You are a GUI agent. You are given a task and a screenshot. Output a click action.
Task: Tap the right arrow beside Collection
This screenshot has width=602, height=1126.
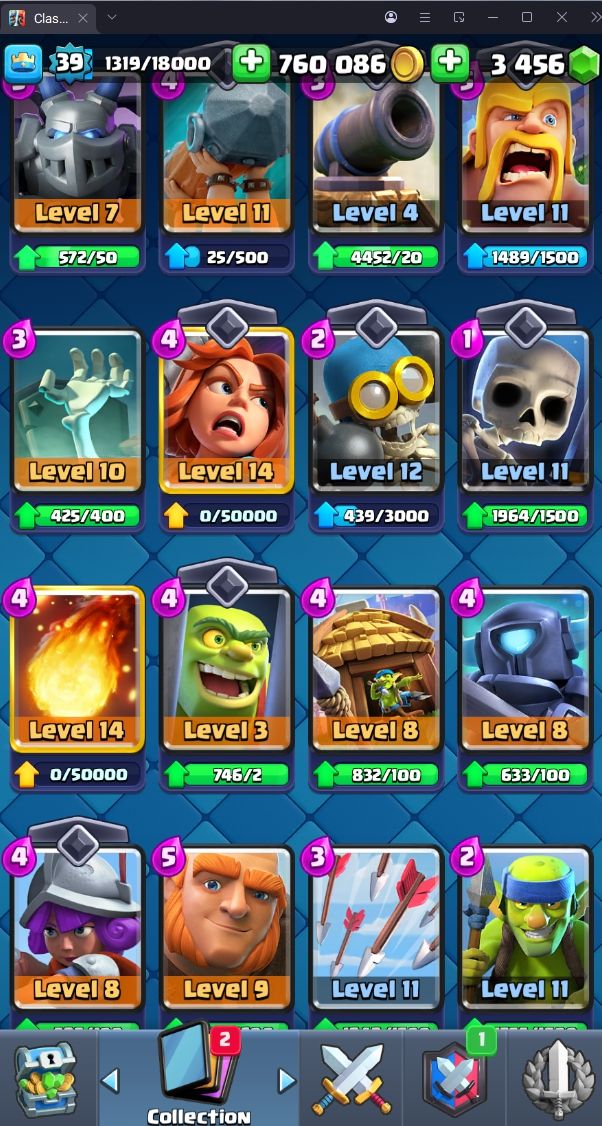(x=287, y=1080)
